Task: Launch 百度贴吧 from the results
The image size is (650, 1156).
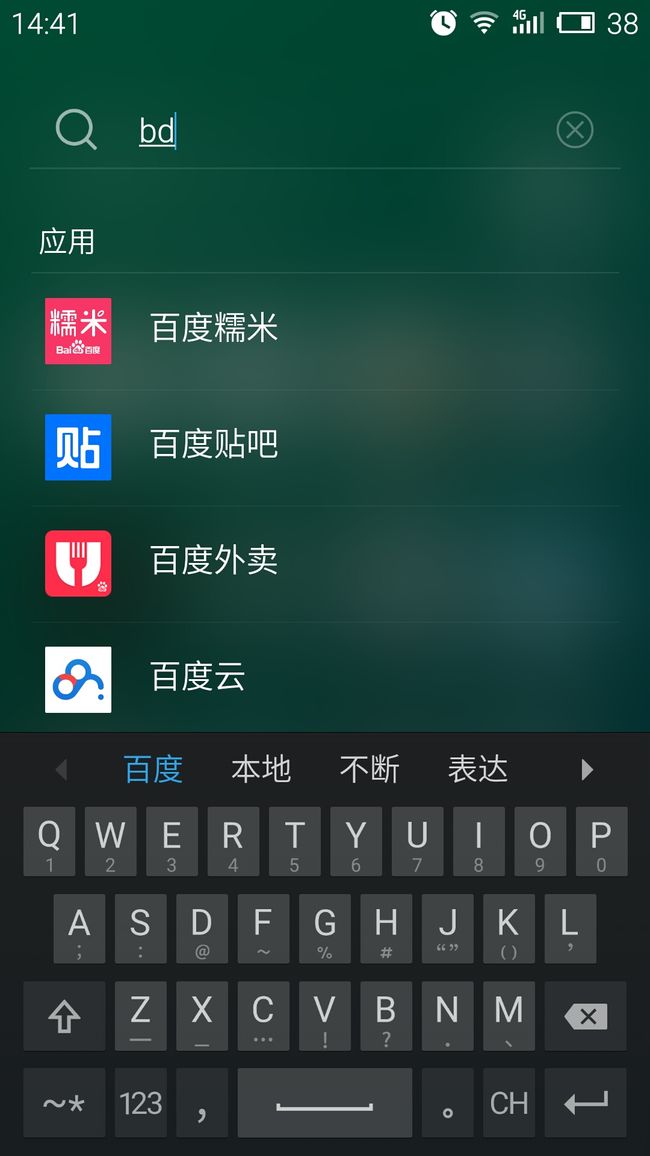Action: pos(325,448)
